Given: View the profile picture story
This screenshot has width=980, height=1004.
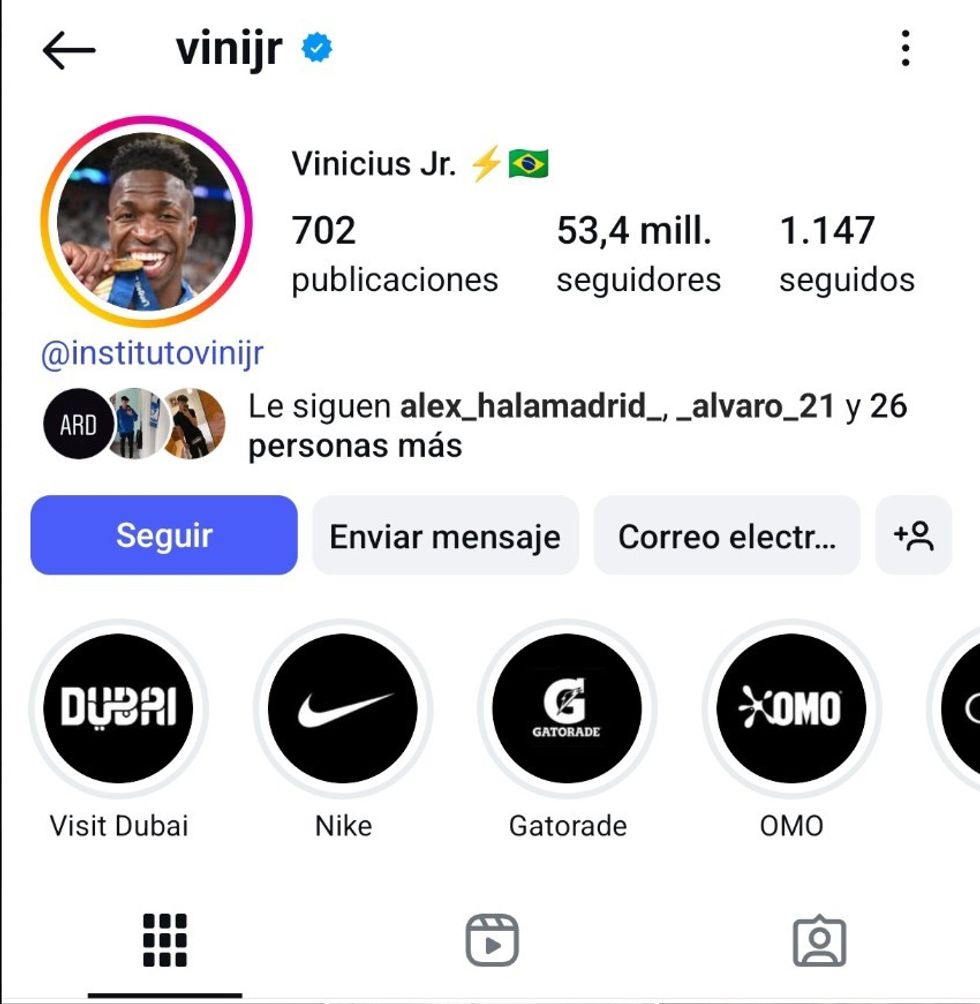Looking at the screenshot, I should [x=146, y=222].
